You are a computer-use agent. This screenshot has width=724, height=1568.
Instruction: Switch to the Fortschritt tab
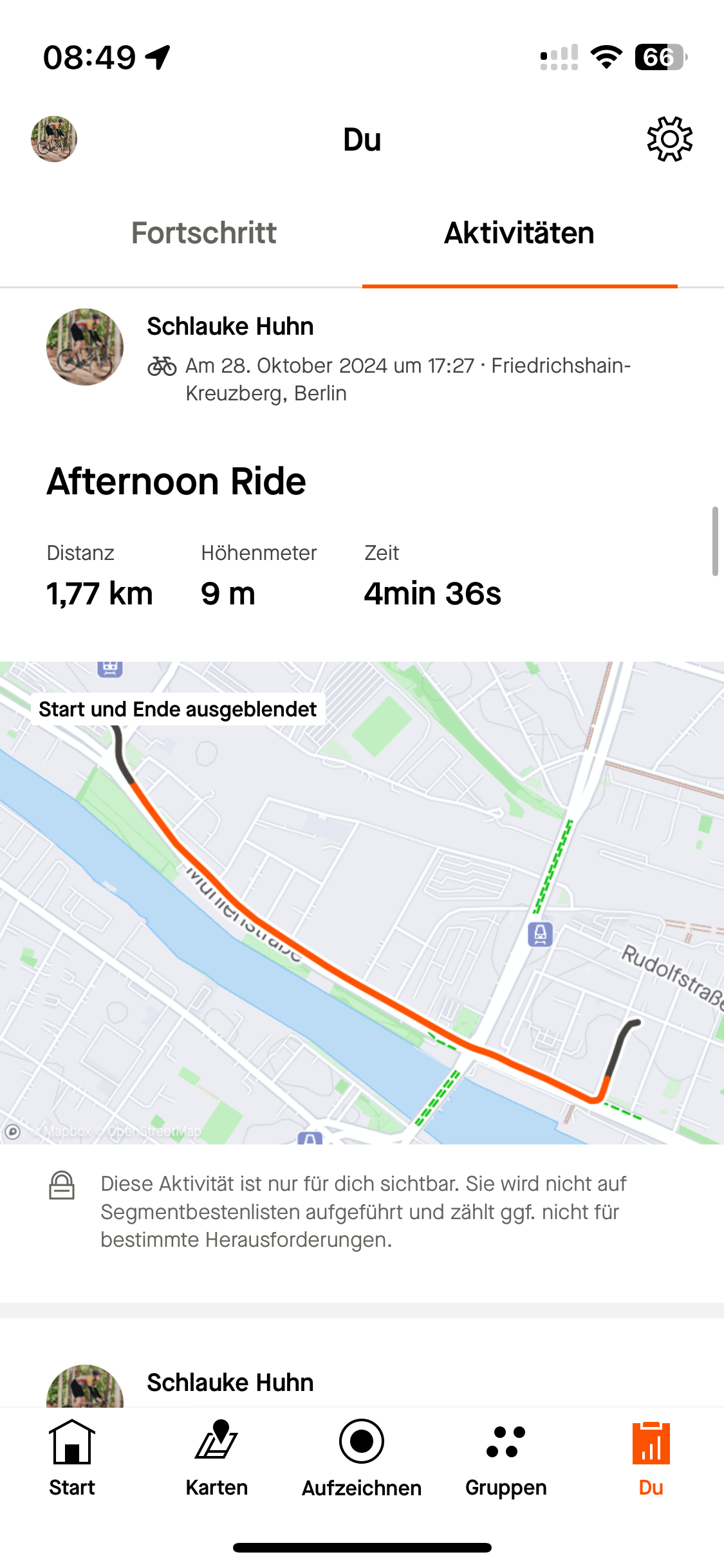click(x=204, y=233)
